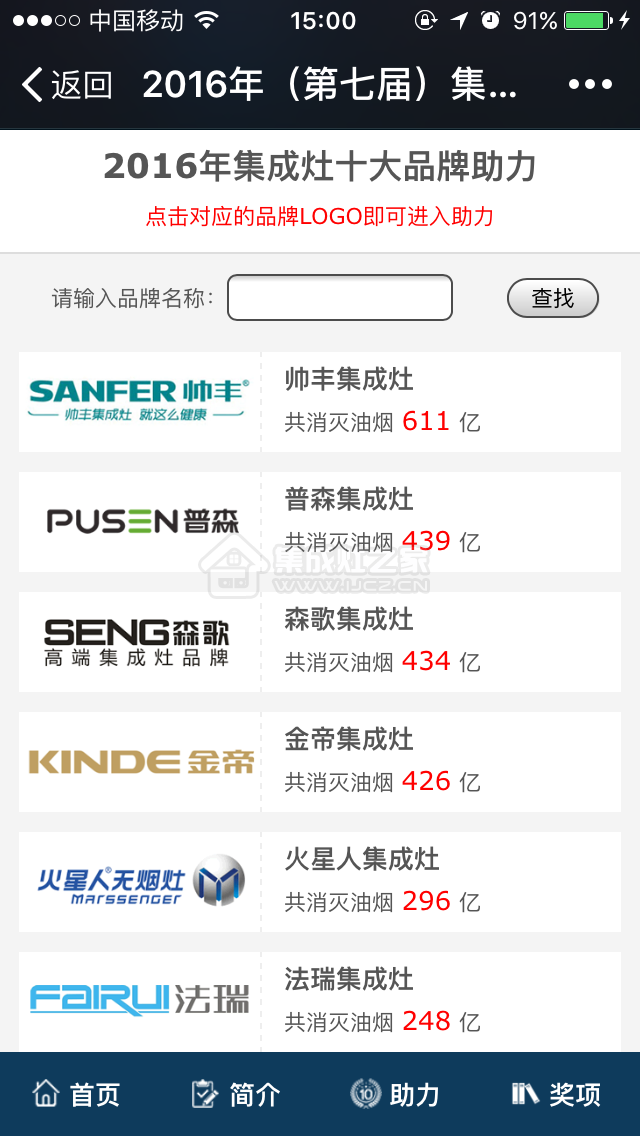
Task: Open the three-dot overflow menu
Action: coord(590,85)
